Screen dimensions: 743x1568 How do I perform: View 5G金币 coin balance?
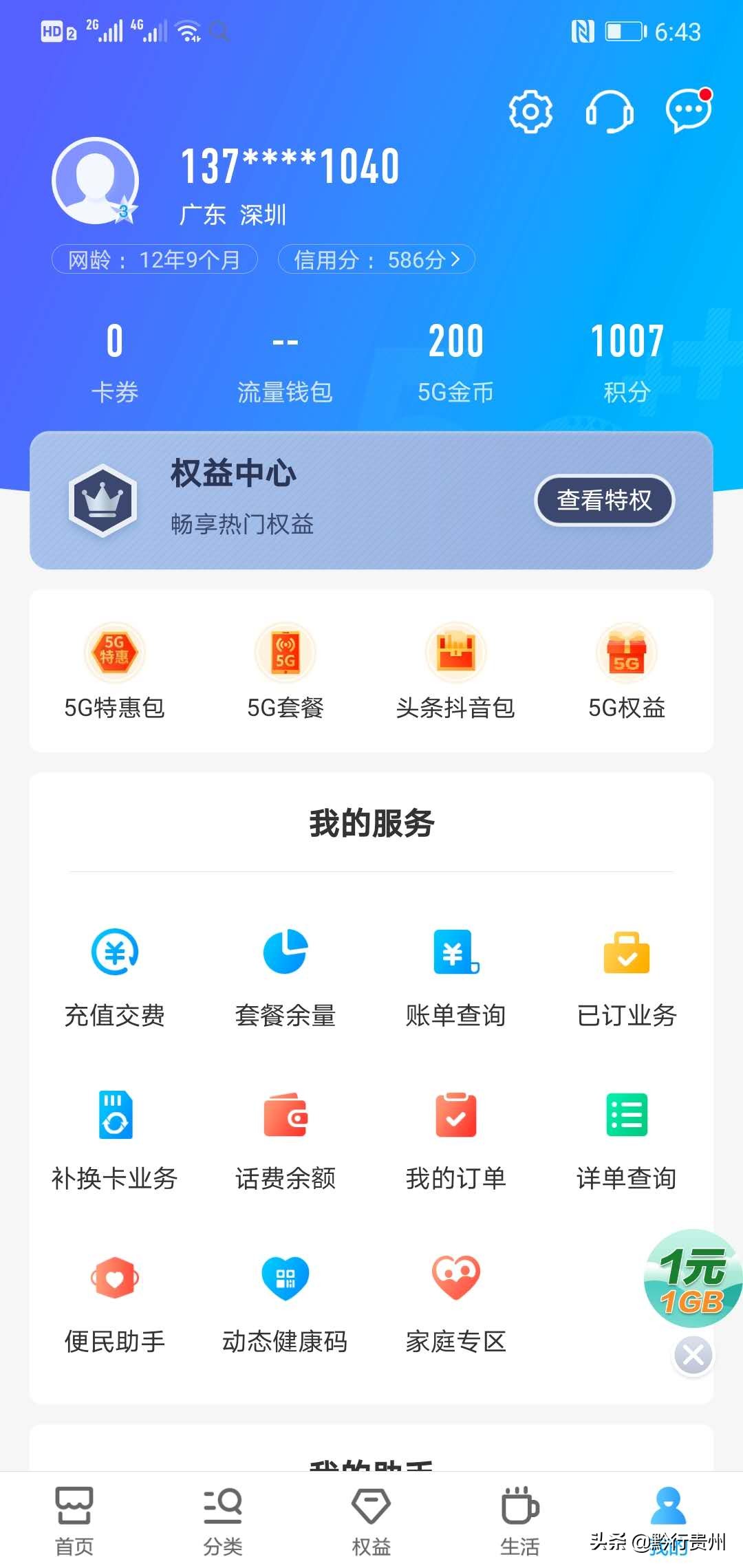coord(455,361)
